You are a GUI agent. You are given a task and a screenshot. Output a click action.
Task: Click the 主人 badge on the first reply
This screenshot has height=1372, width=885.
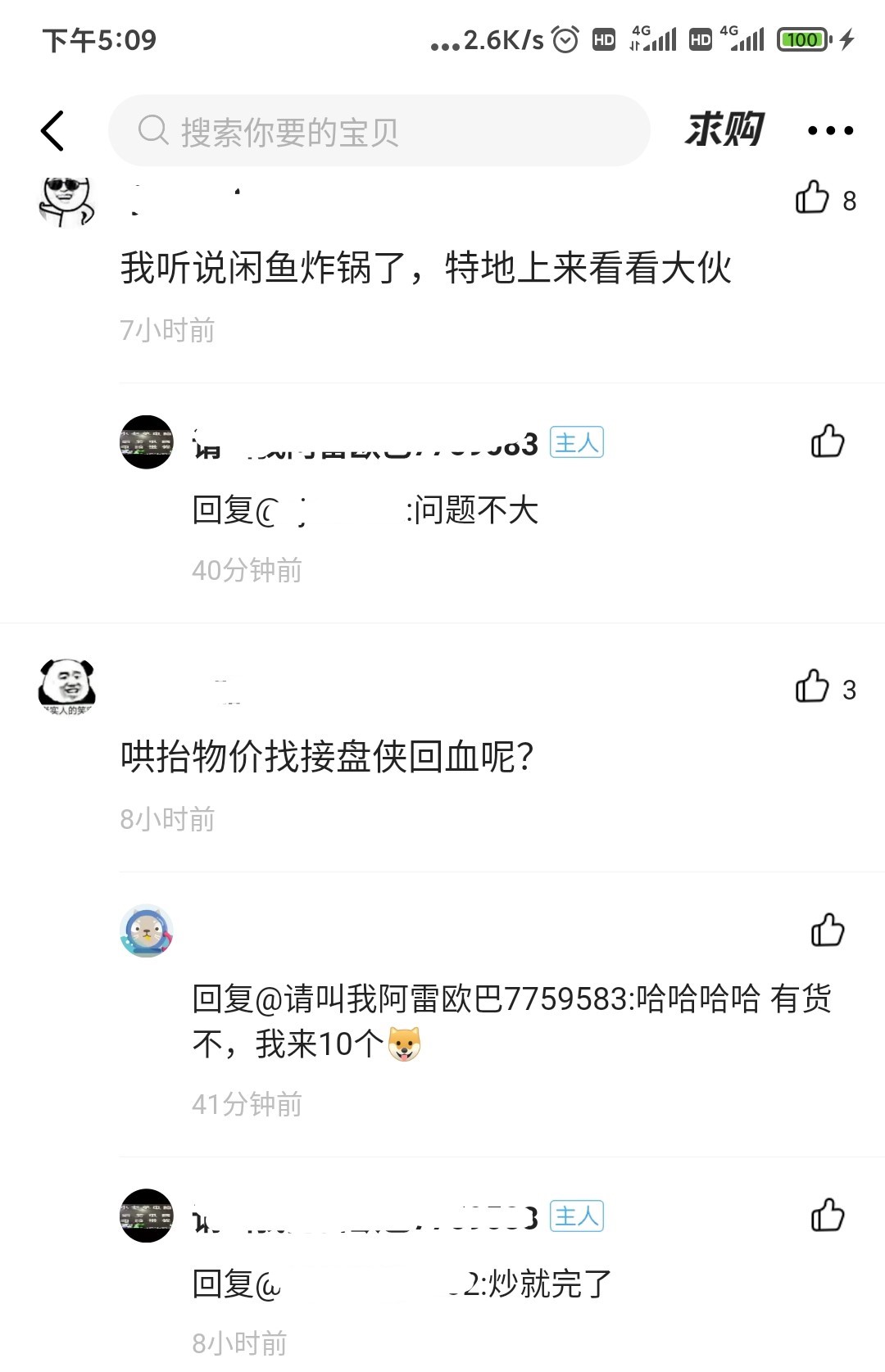coord(576,441)
